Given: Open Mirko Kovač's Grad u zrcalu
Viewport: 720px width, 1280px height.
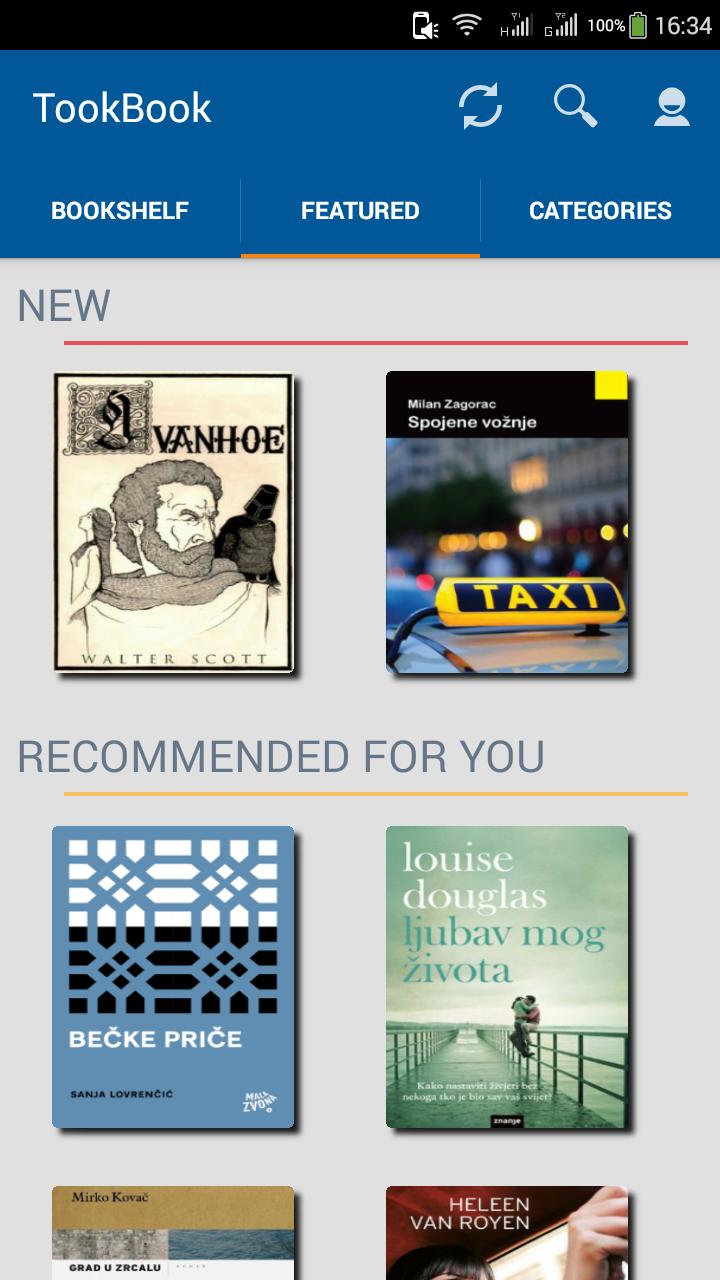Looking at the screenshot, I should coord(173,1233).
